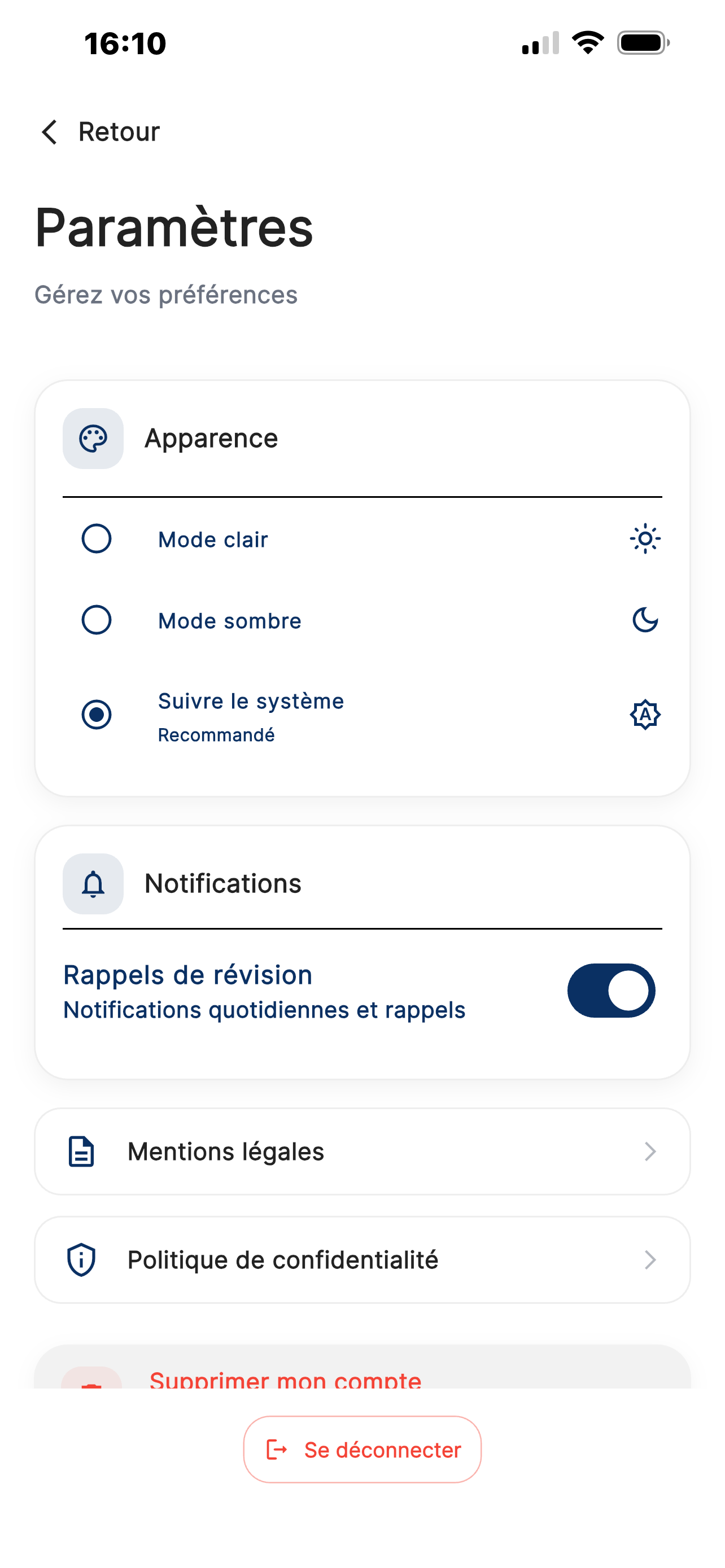The height and width of the screenshot is (1568, 725).
Task: Expand Politique de confidentialité with its chevron
Action: 650,1260
